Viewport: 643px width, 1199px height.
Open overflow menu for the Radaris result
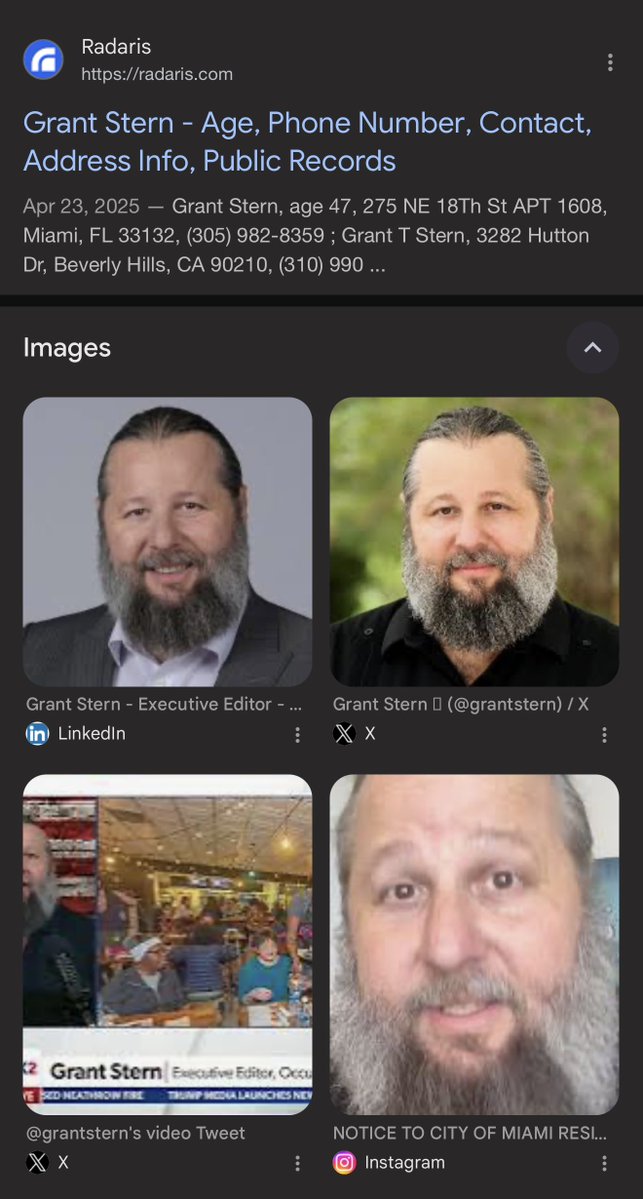click(x=610, y=62)
